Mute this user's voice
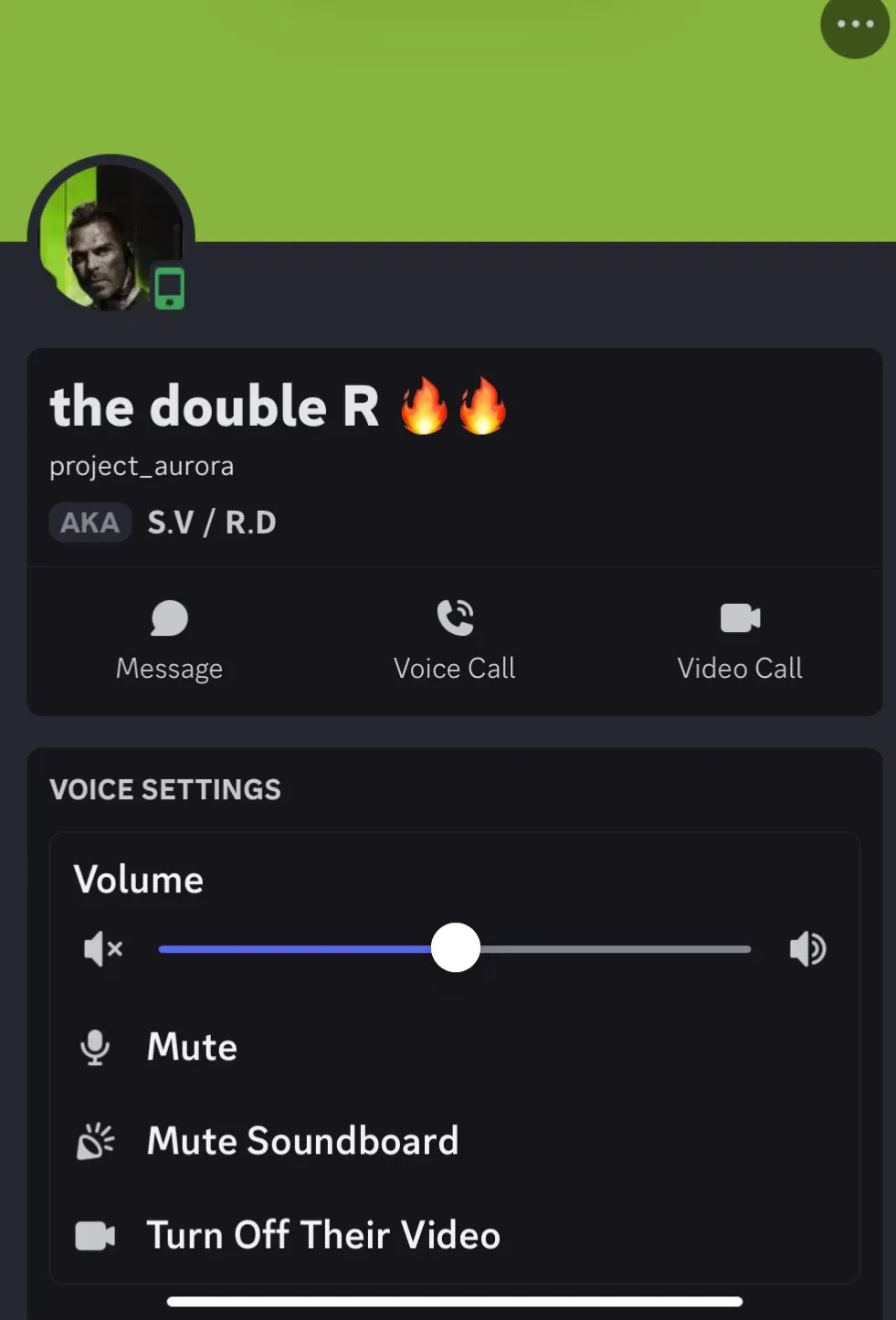Viewport: 896px width, 1320px height. (x=192, y=1047)
